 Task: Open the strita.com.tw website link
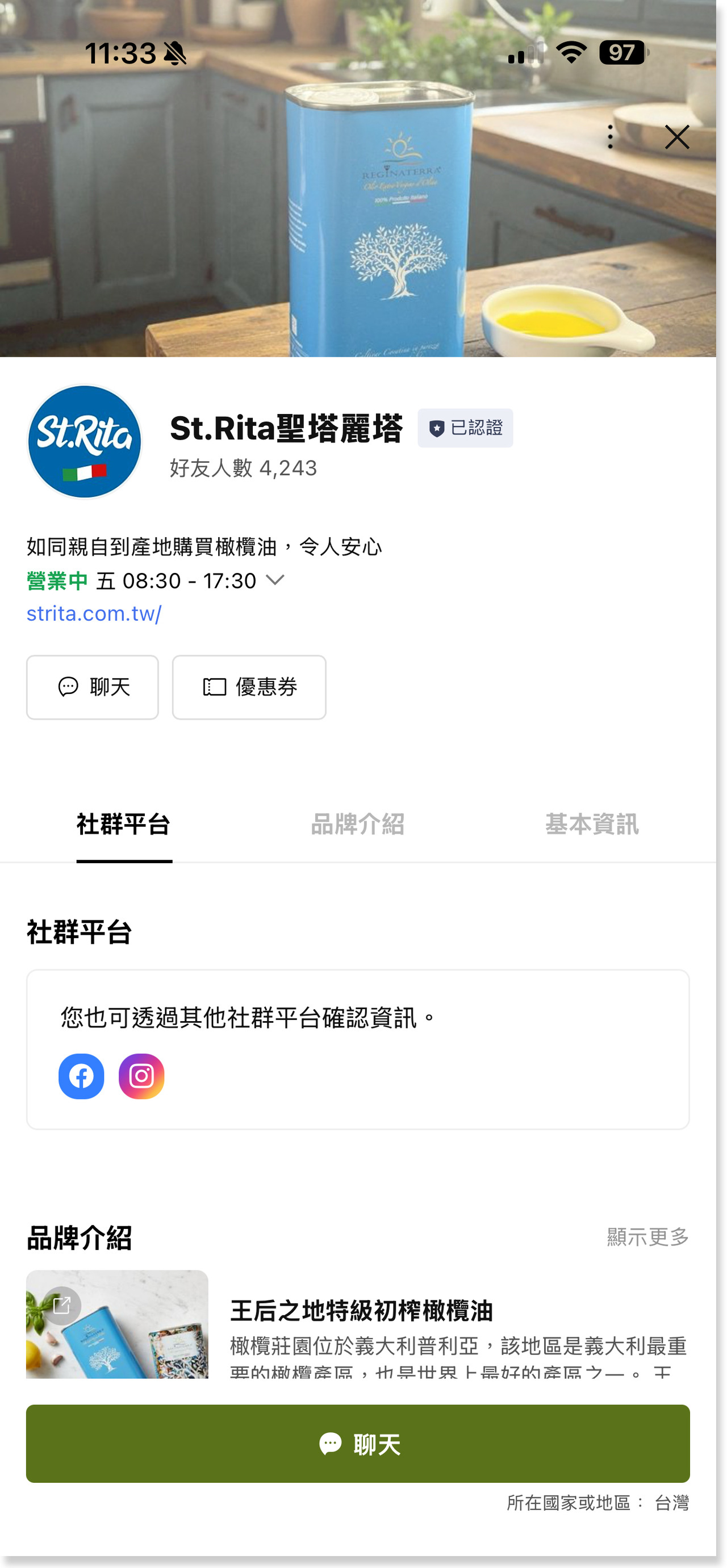(94, 613)
